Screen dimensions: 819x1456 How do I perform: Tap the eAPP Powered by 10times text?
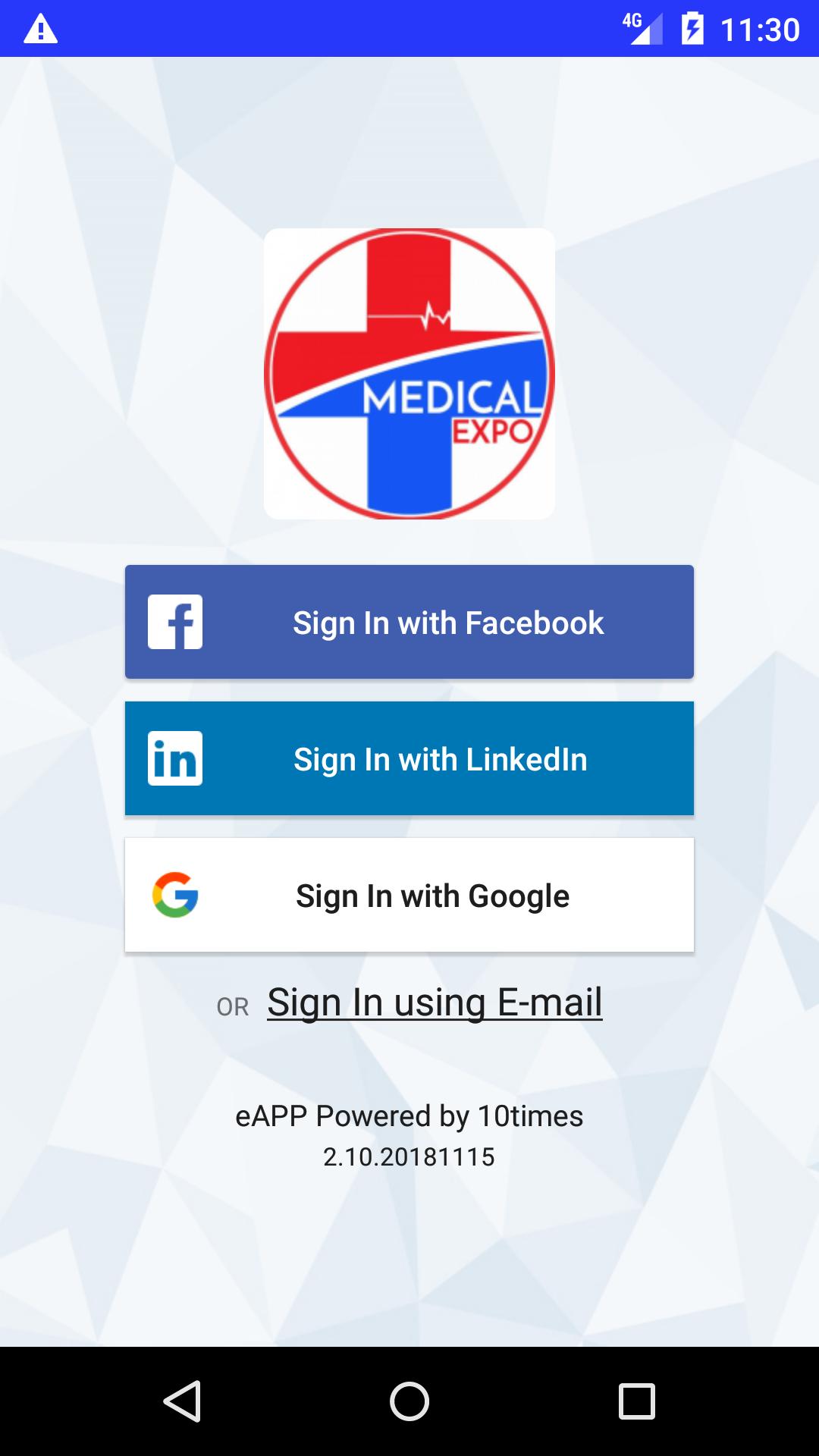[409, 1115]
